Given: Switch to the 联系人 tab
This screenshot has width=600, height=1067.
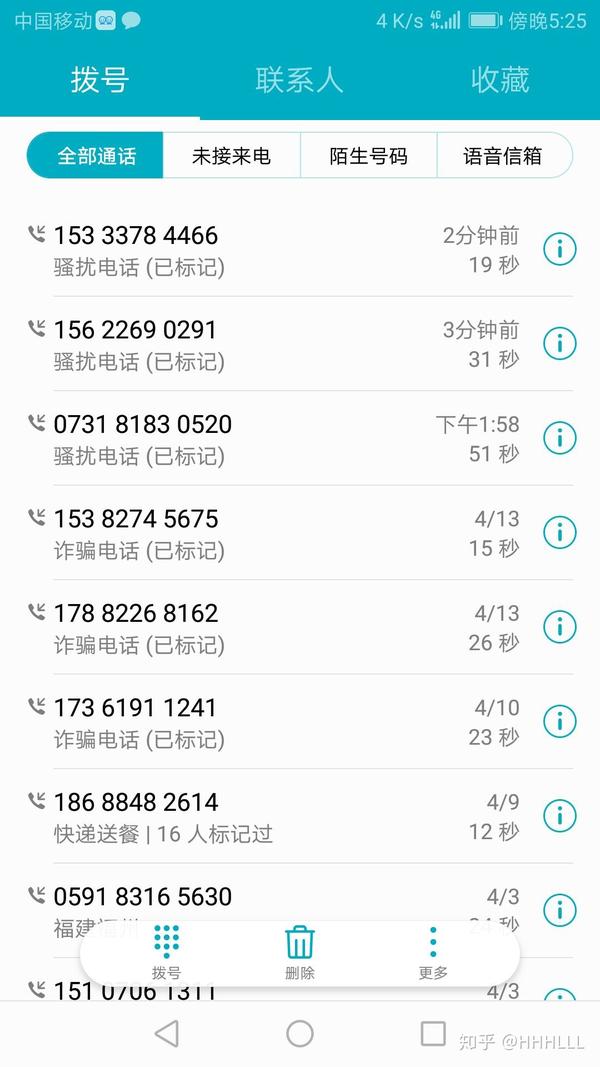Looking at the screenshot, I should click(x=299, y=80).
